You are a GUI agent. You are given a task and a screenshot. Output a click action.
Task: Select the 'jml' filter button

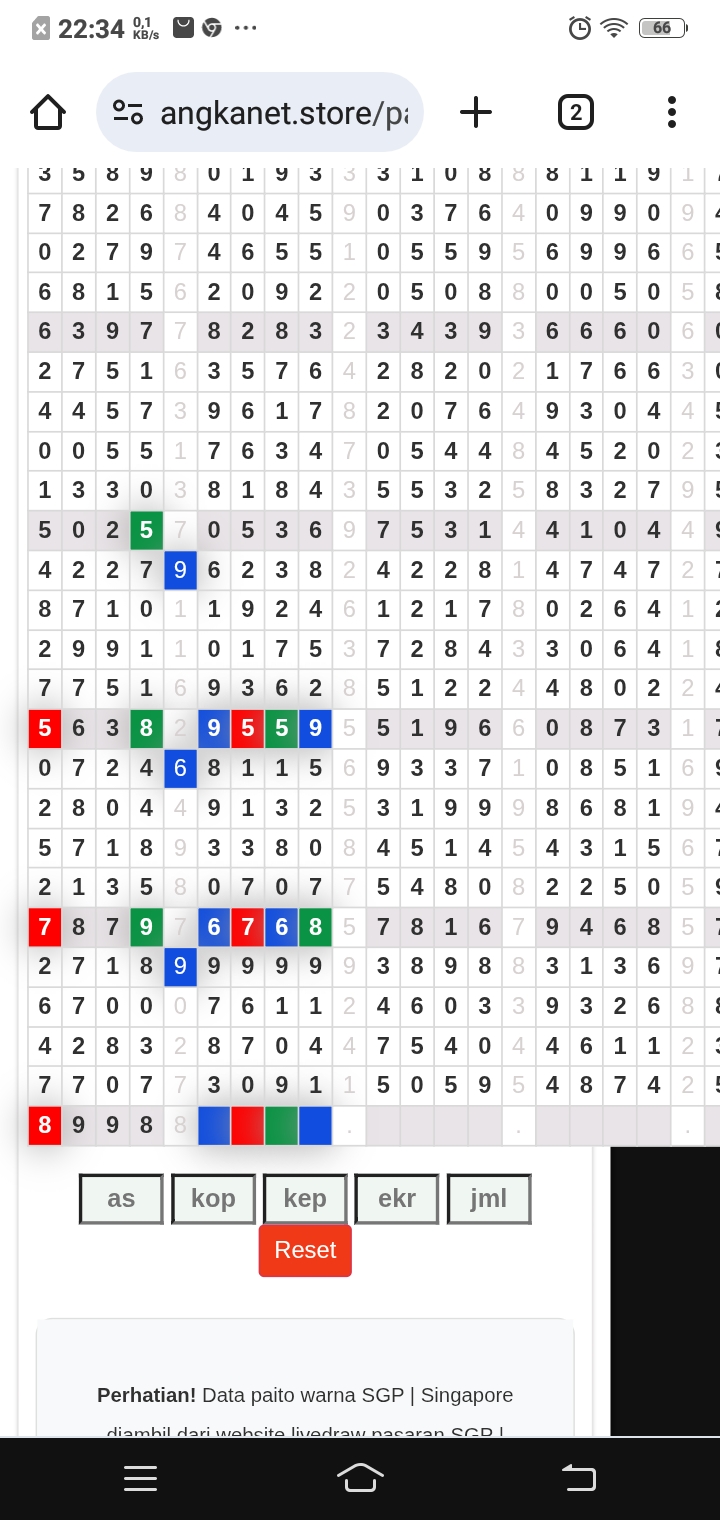click(489, 1198)
